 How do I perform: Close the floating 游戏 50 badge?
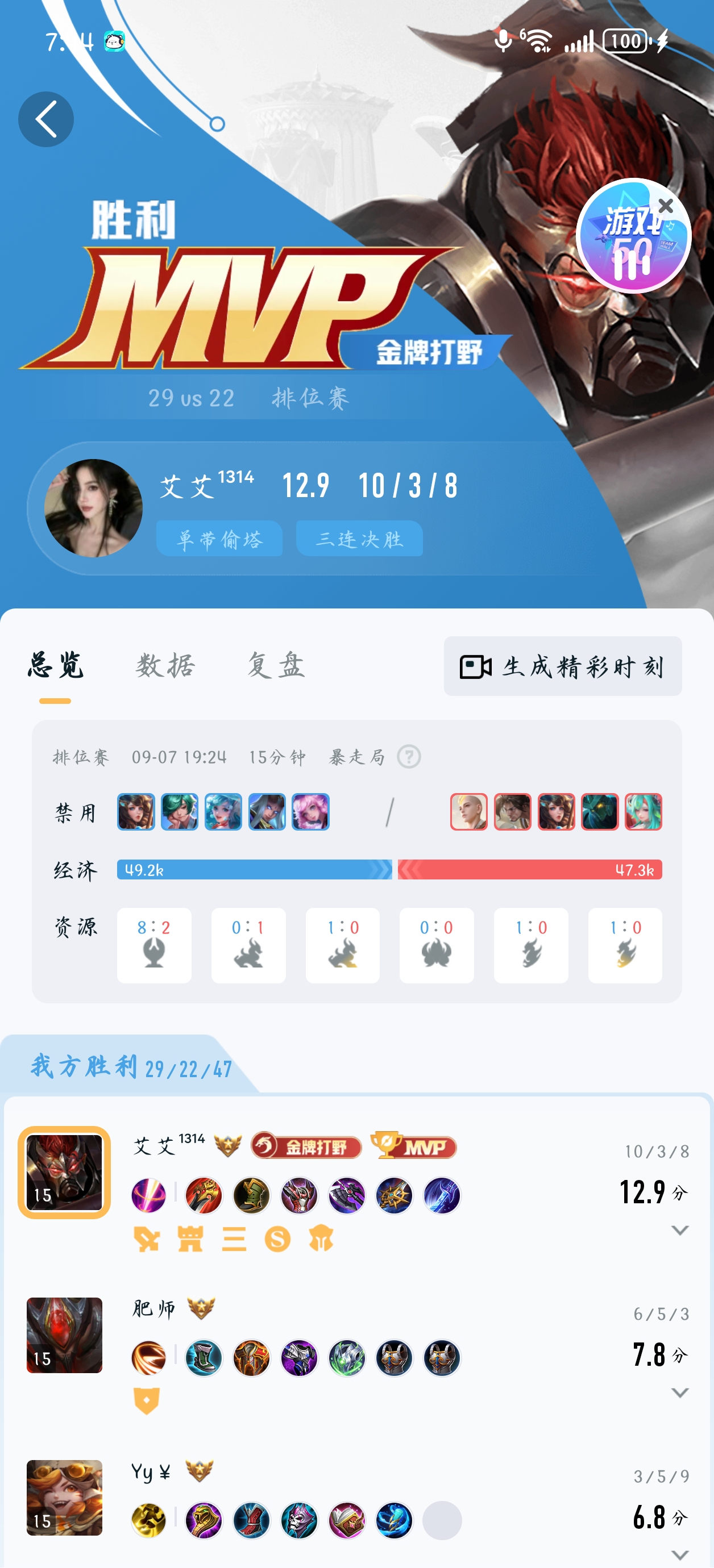coord(666,206)
